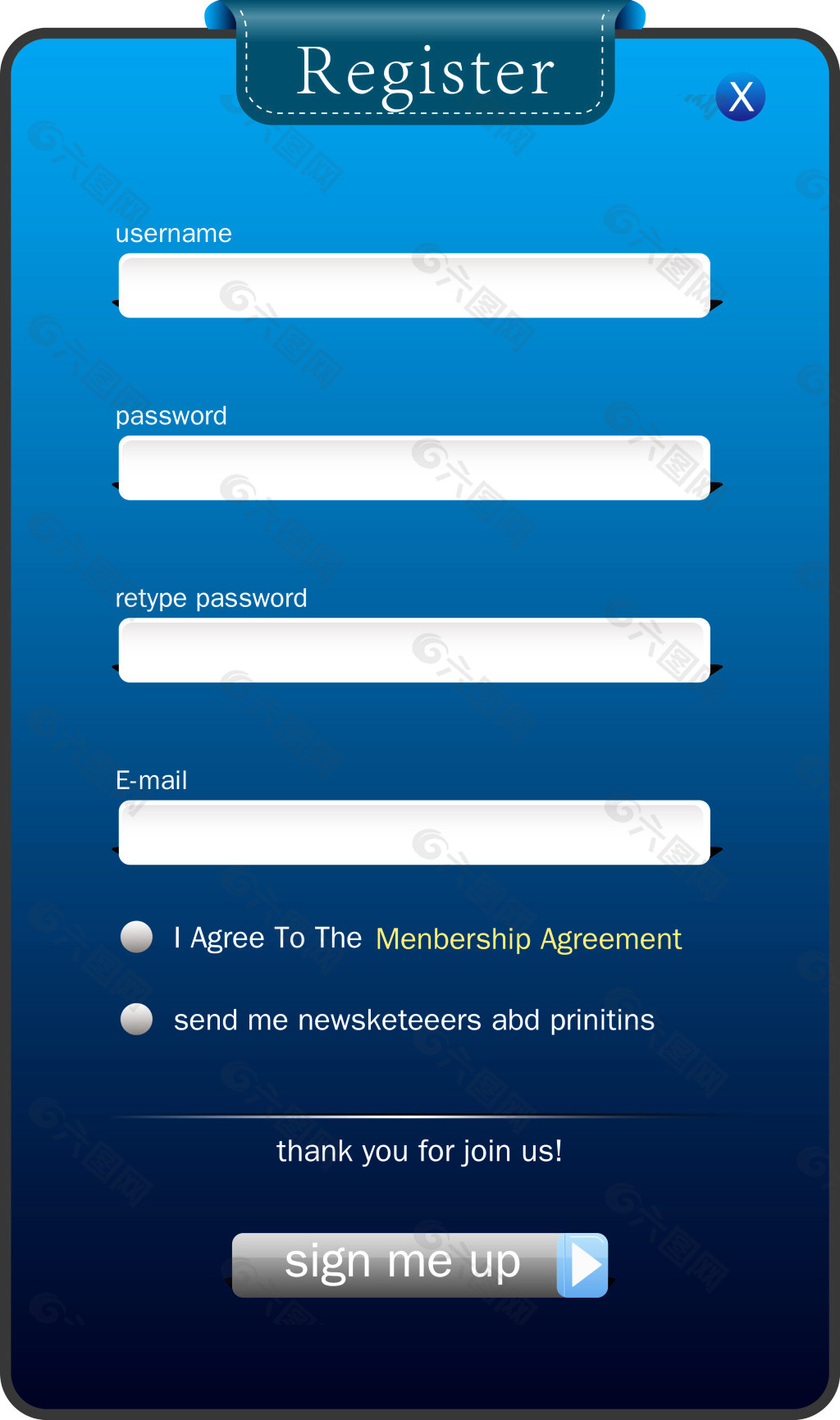
Task: Select the retype password field
Action: [x=414, y=650]
